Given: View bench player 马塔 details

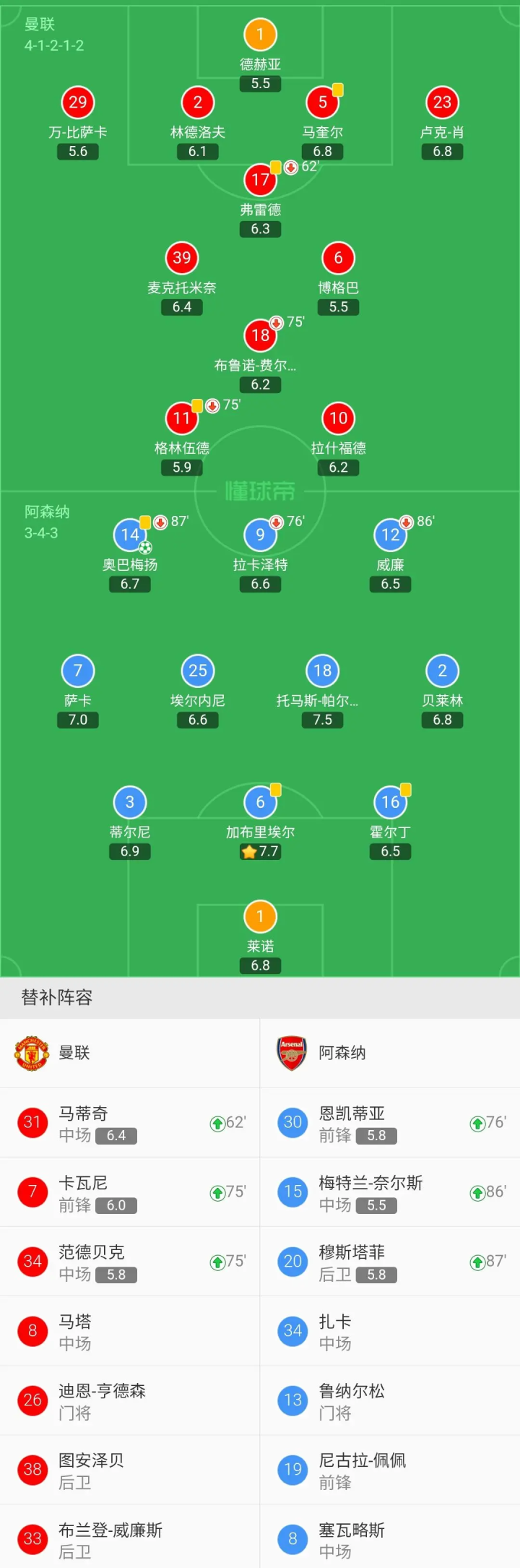Looking at the screenshot, I should point(130,1331).
